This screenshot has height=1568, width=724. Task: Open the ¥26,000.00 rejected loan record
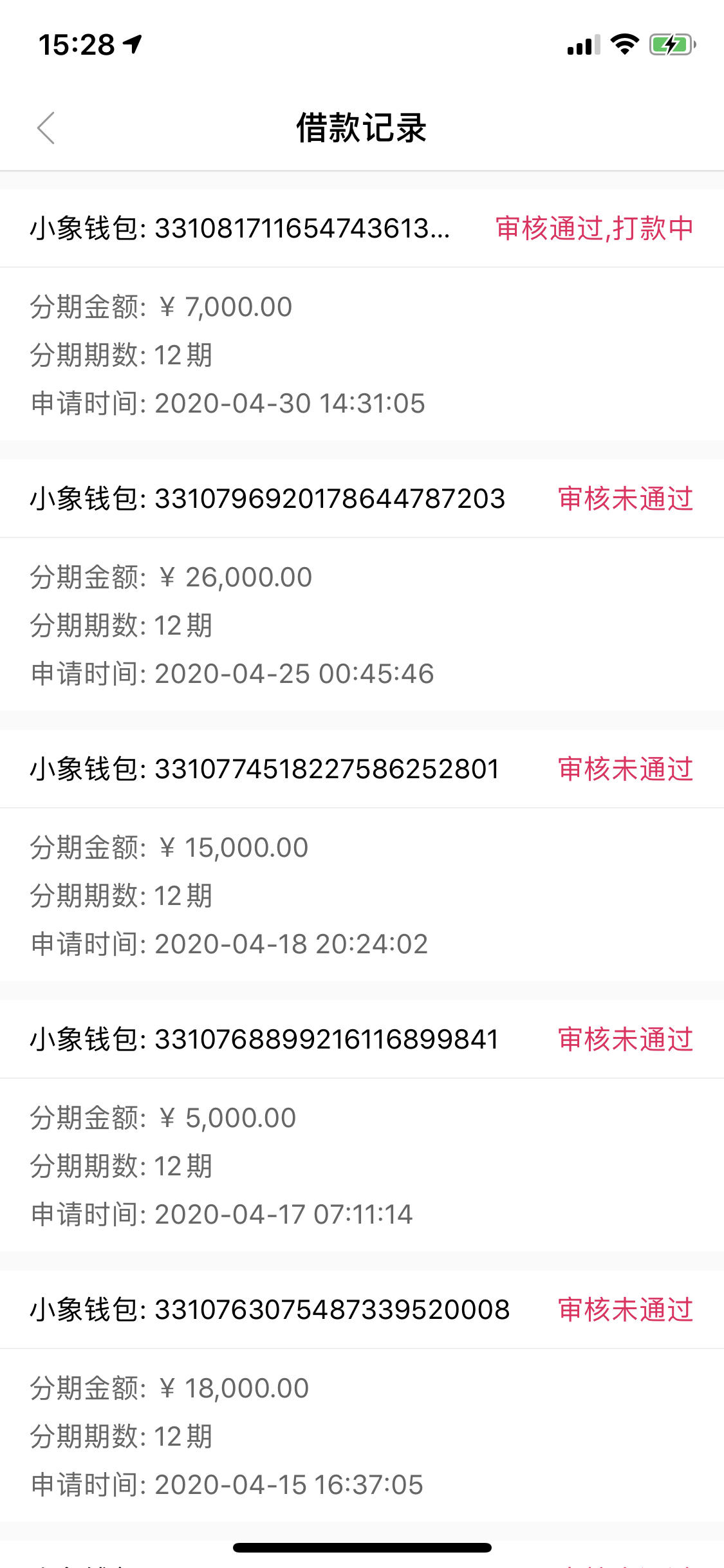pos(362,585)
